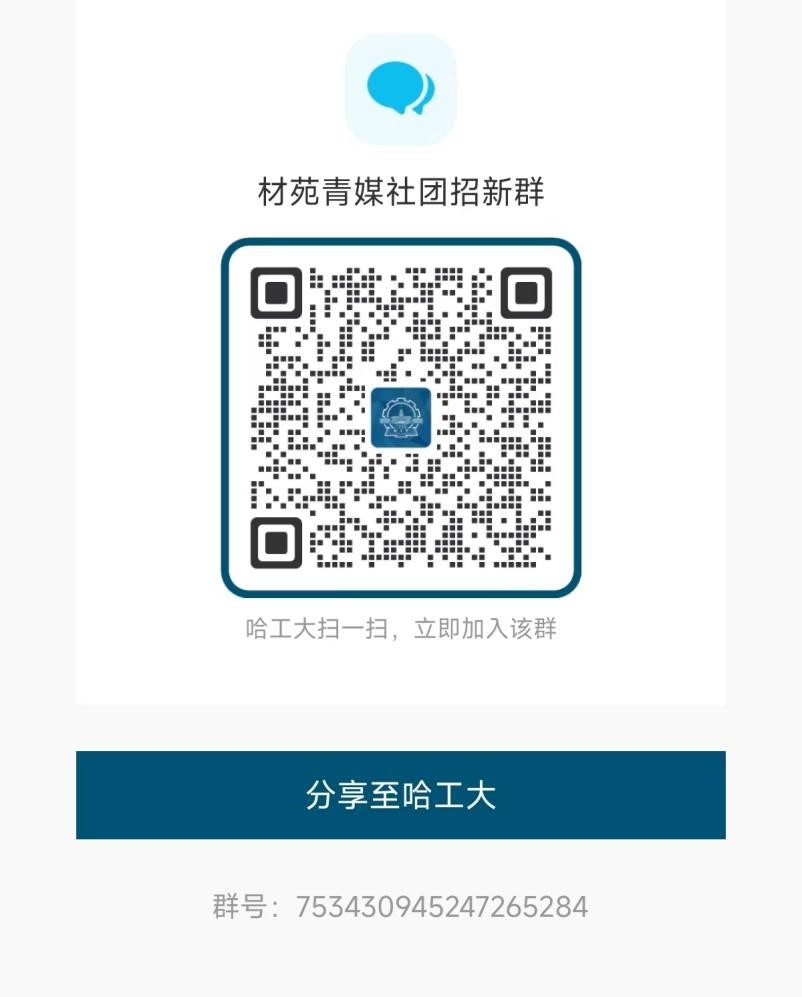This screenshot has width=802, height=997.
Task: Tap the airplane emblem inside the QR code
Action: click(x=401, y=418)
